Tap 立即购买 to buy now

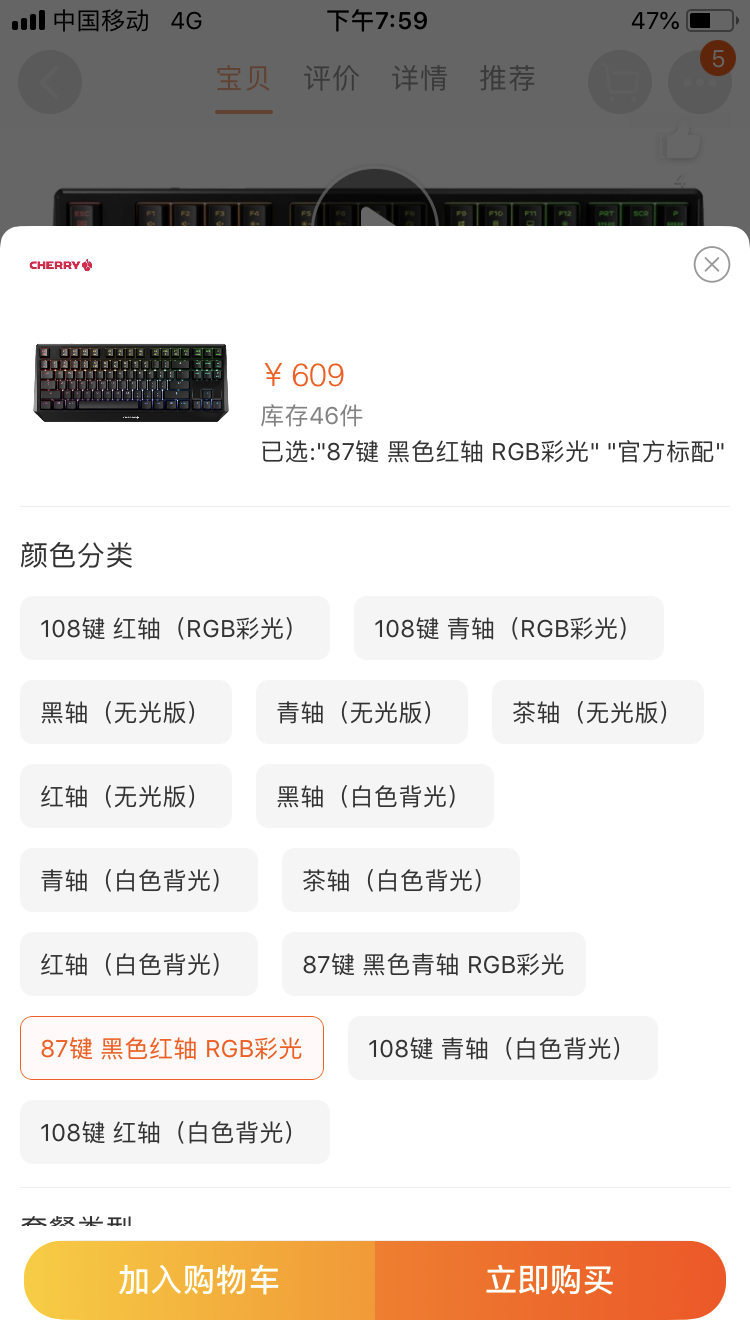pyautogui.click(x=550, y=1280)
